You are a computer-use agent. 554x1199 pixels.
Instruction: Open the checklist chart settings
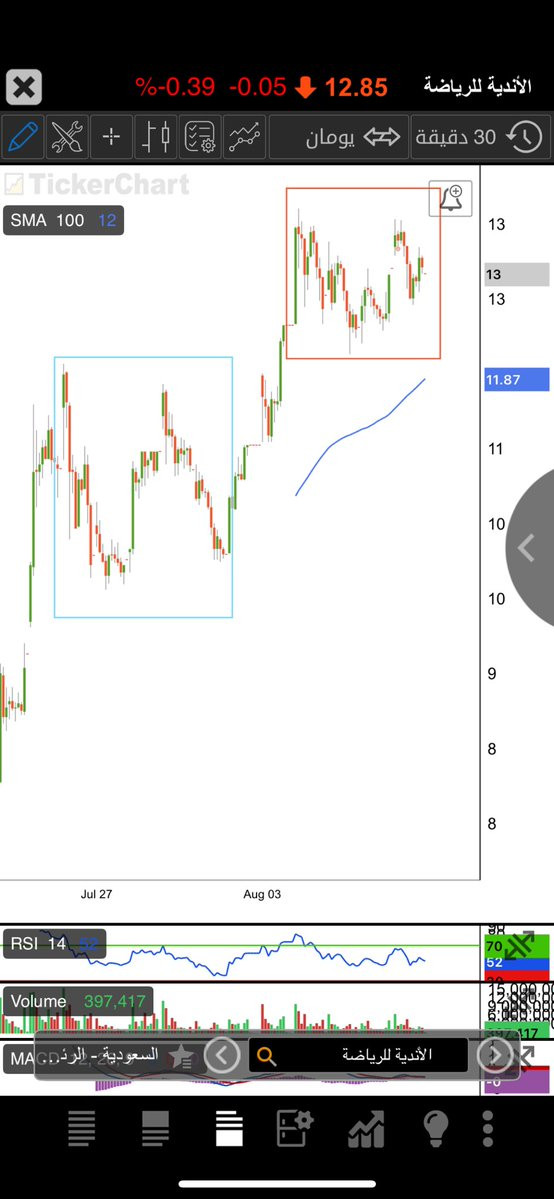200,138
